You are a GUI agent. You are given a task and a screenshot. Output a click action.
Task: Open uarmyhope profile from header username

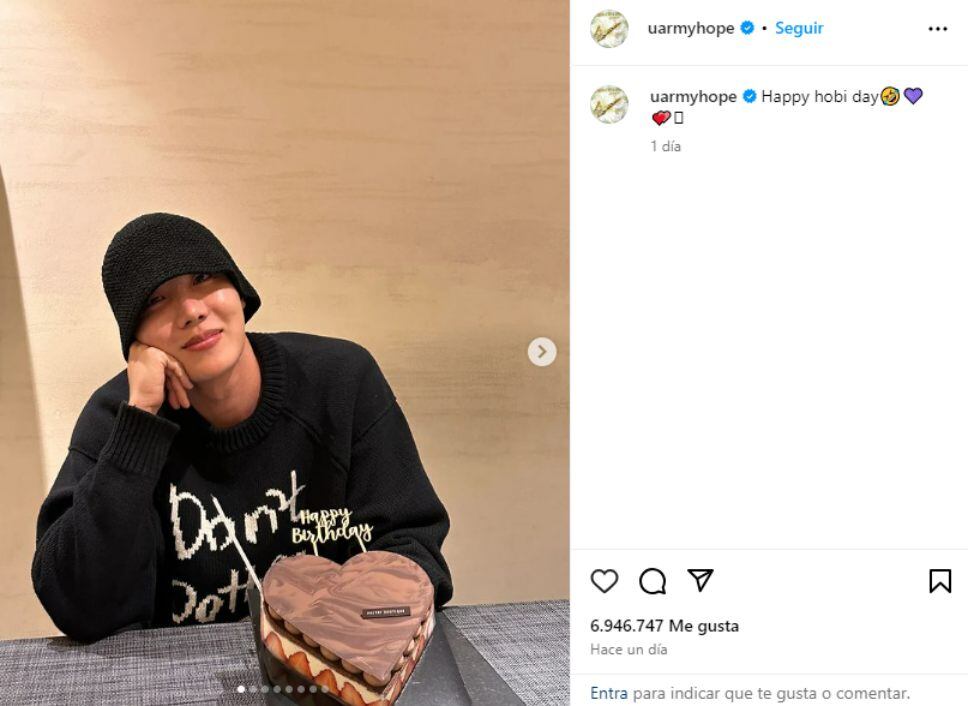tap(692, 28)
